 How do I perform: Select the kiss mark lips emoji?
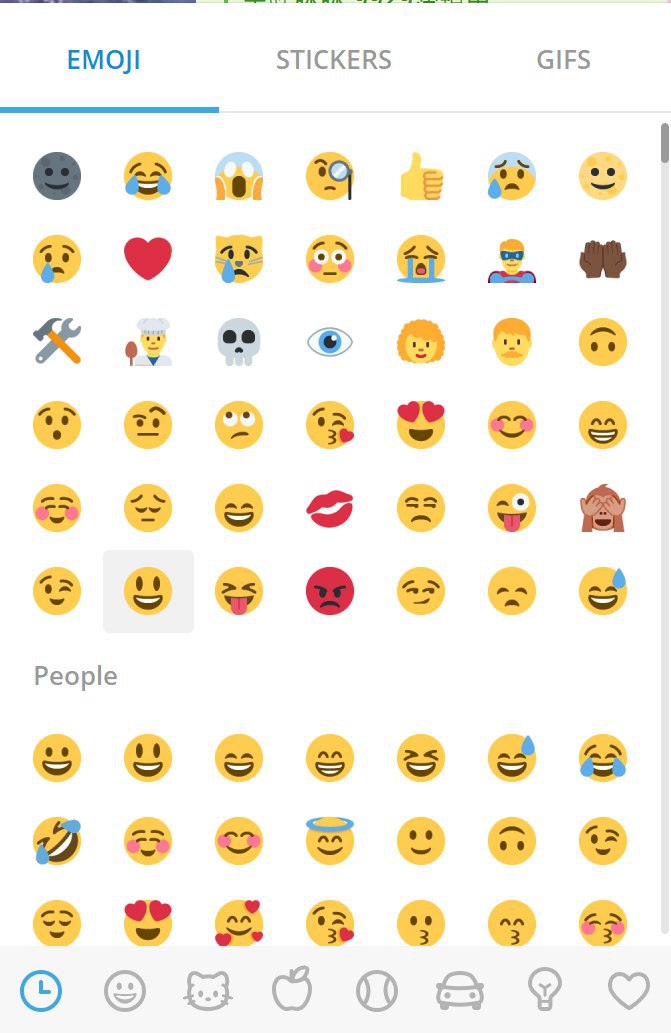pos(330,508)
